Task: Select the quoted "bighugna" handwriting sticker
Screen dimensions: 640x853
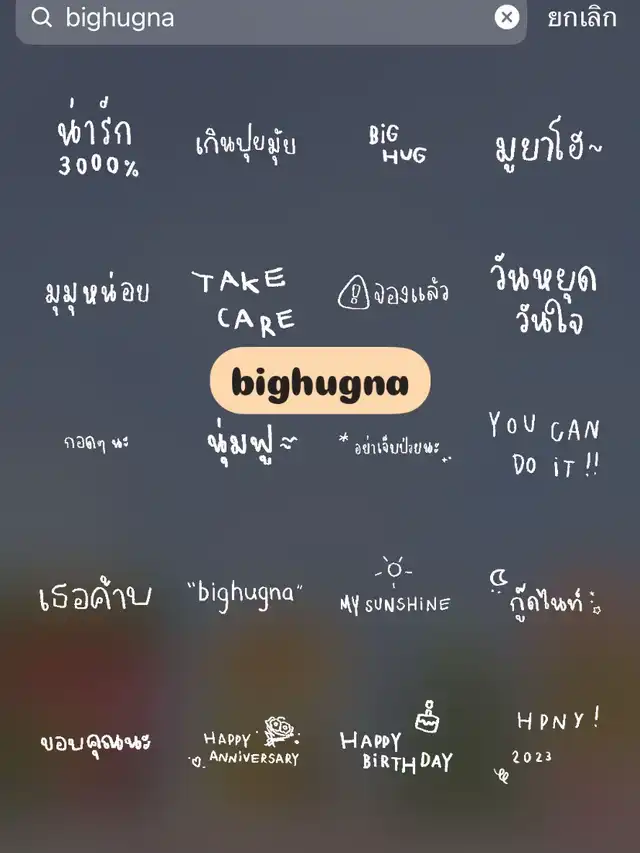Action: coord(245,593)
